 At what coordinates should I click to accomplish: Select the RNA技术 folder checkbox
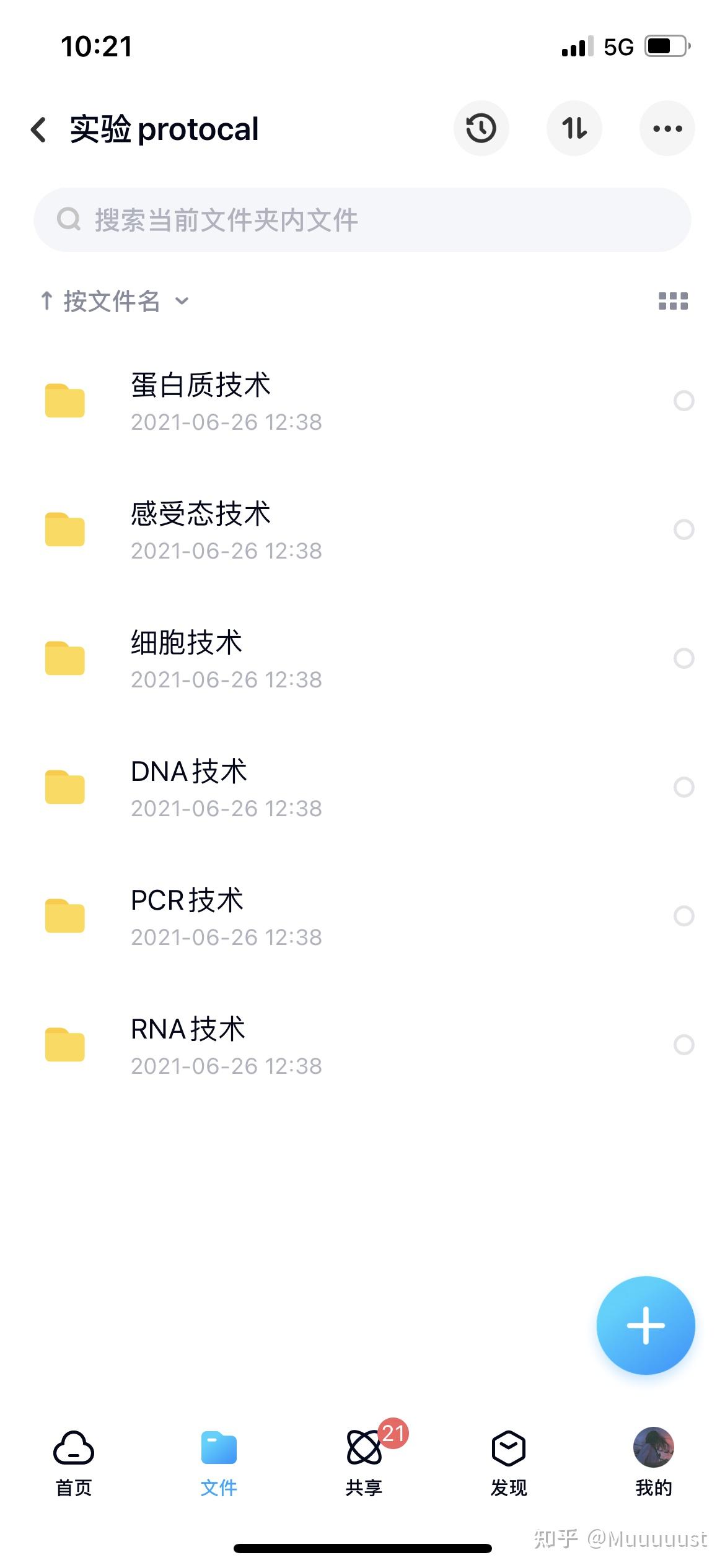click(683, 1045)
